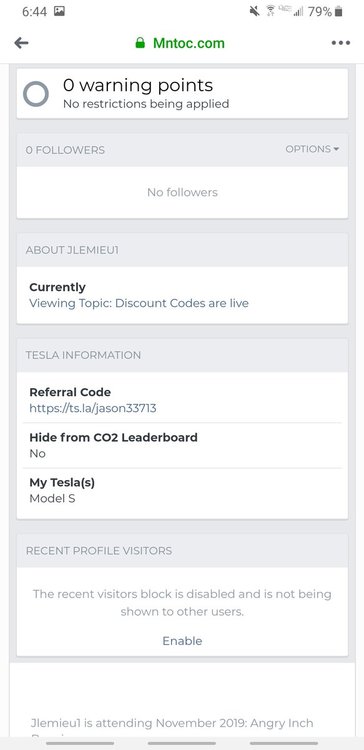Open the ts.la referral code link

pos(93,408)
